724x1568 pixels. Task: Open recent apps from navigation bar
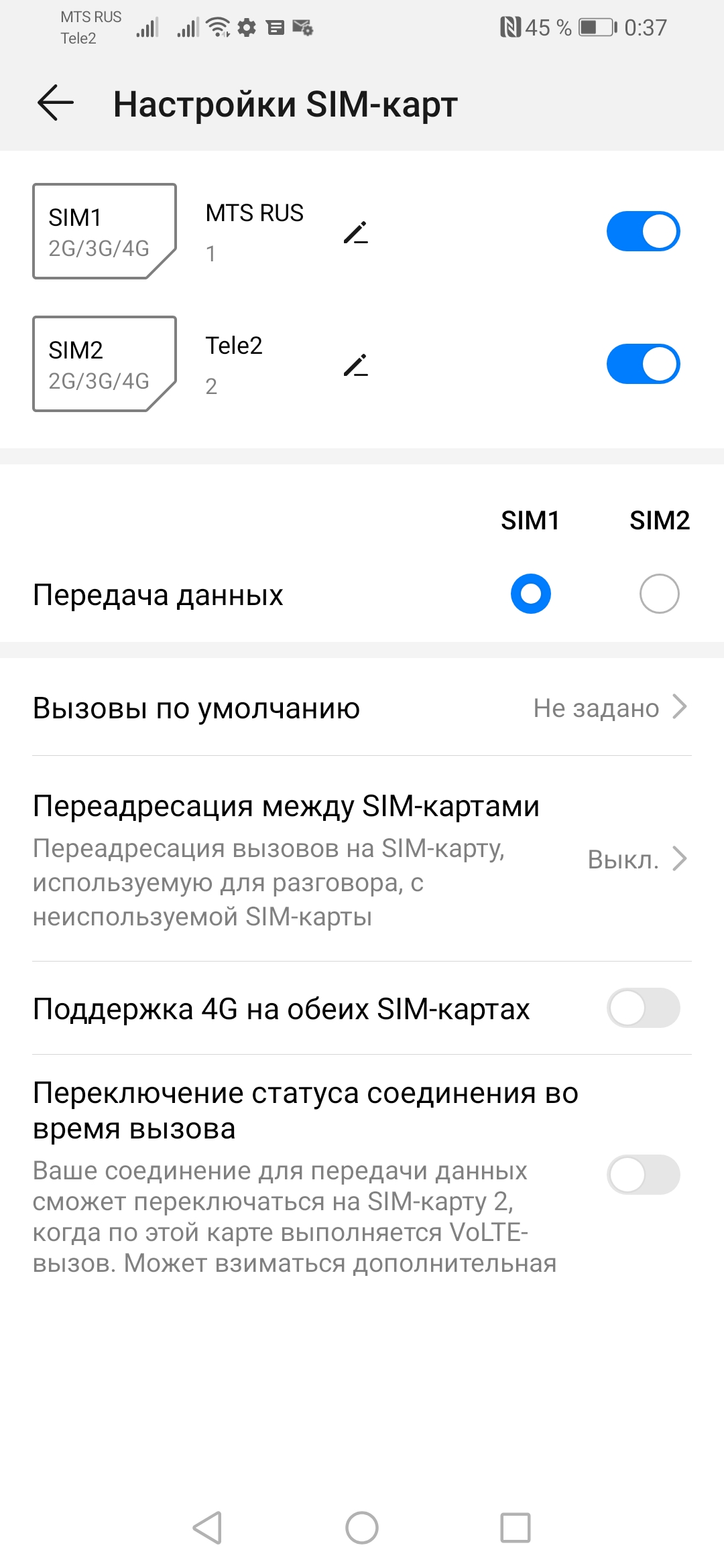click(515, 1528)
